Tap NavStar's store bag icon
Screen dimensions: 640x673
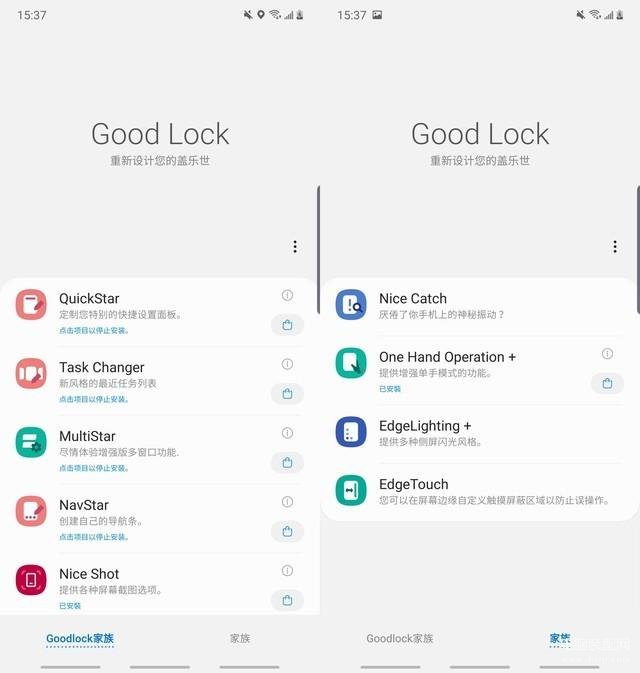(x=287, y=532)
